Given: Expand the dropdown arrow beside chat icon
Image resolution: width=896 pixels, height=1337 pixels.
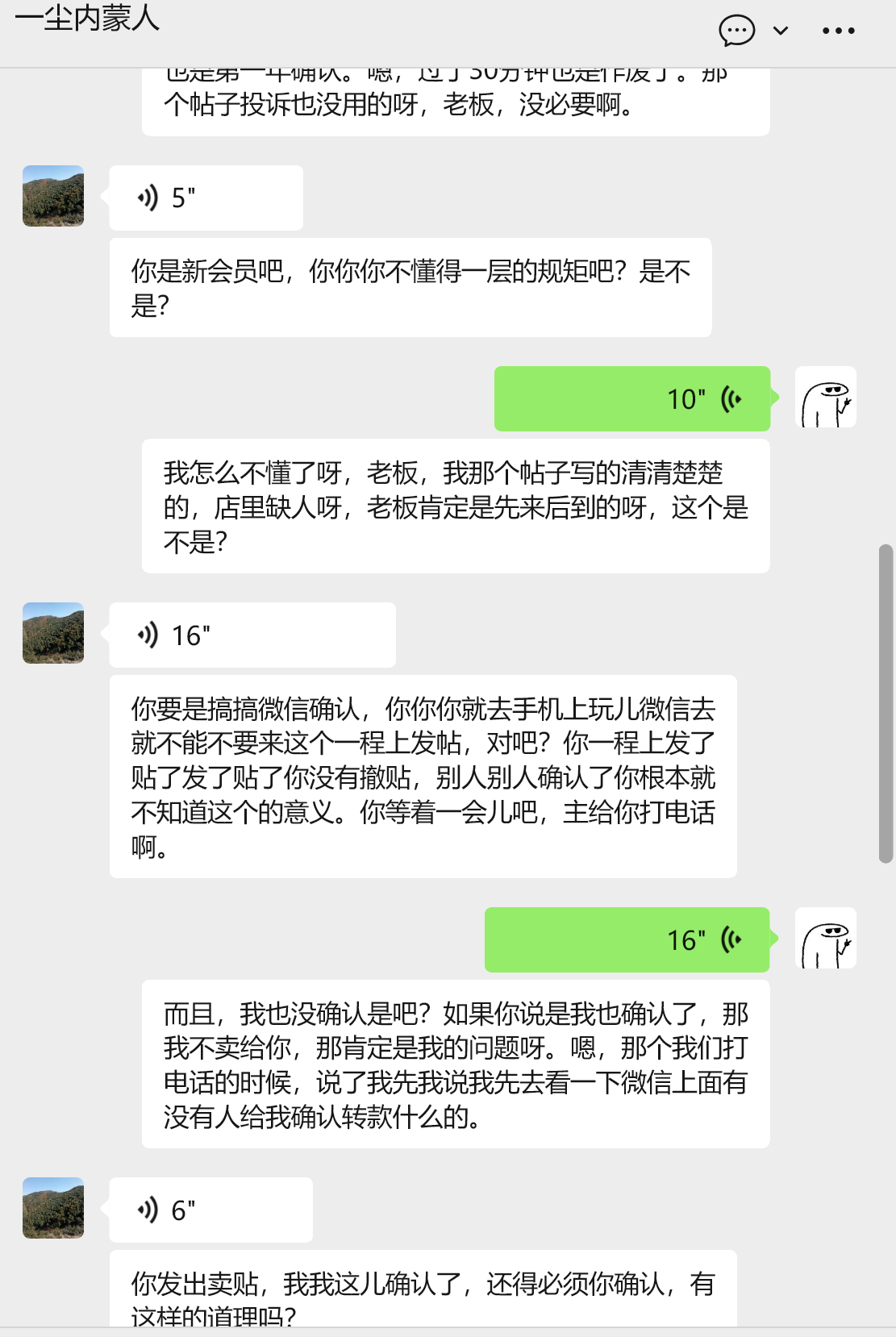Looking at the screenshot, I should click(x=780, y=31).
